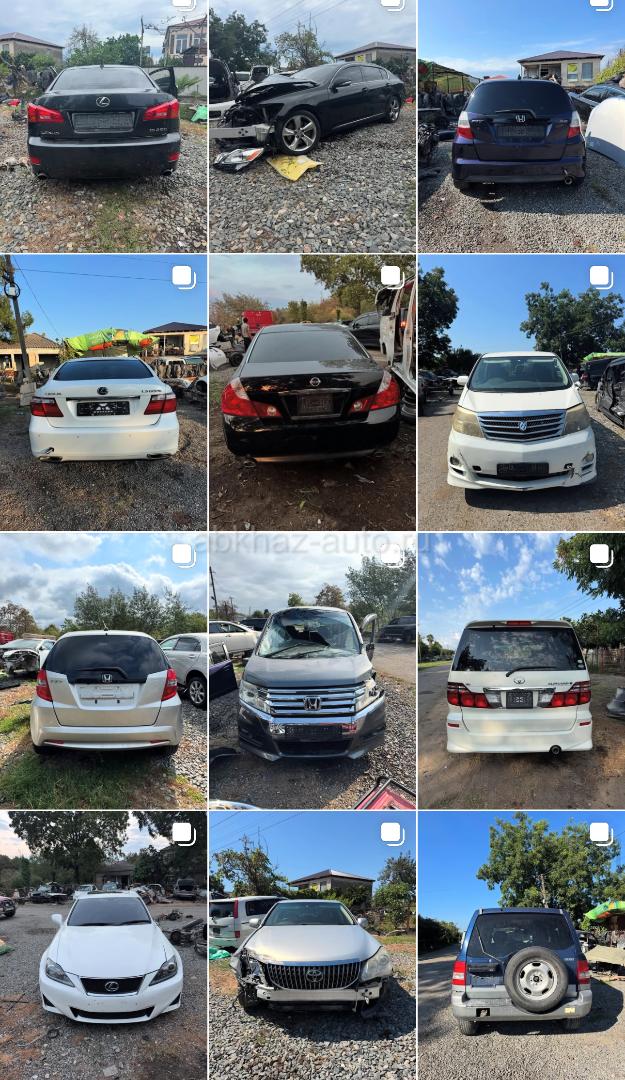View the white Toyota minivan front post
The width and height of the screenshot is (625, 1080).
[x=521, y=392]
